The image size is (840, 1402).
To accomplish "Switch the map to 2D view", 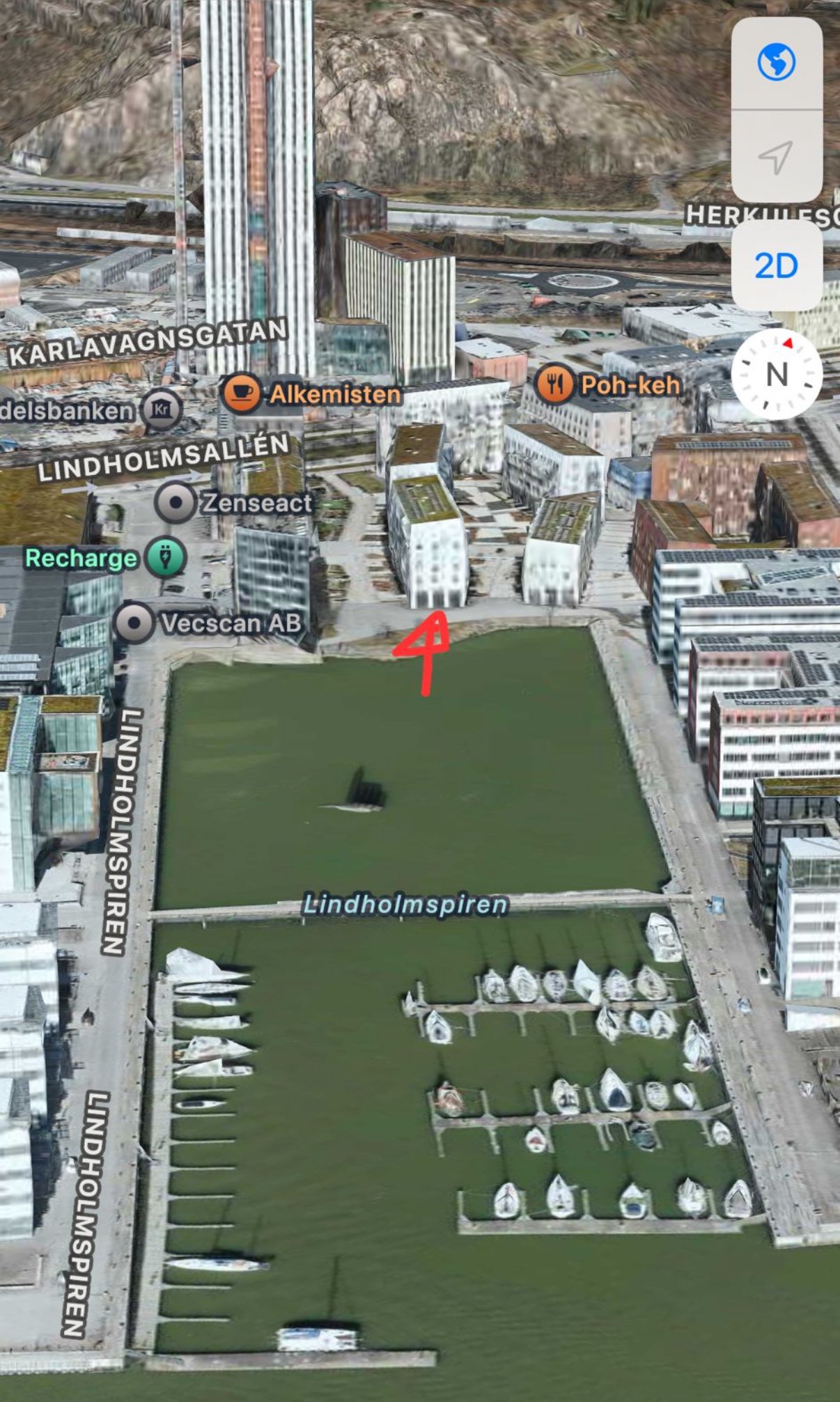I will coord(777,266).
